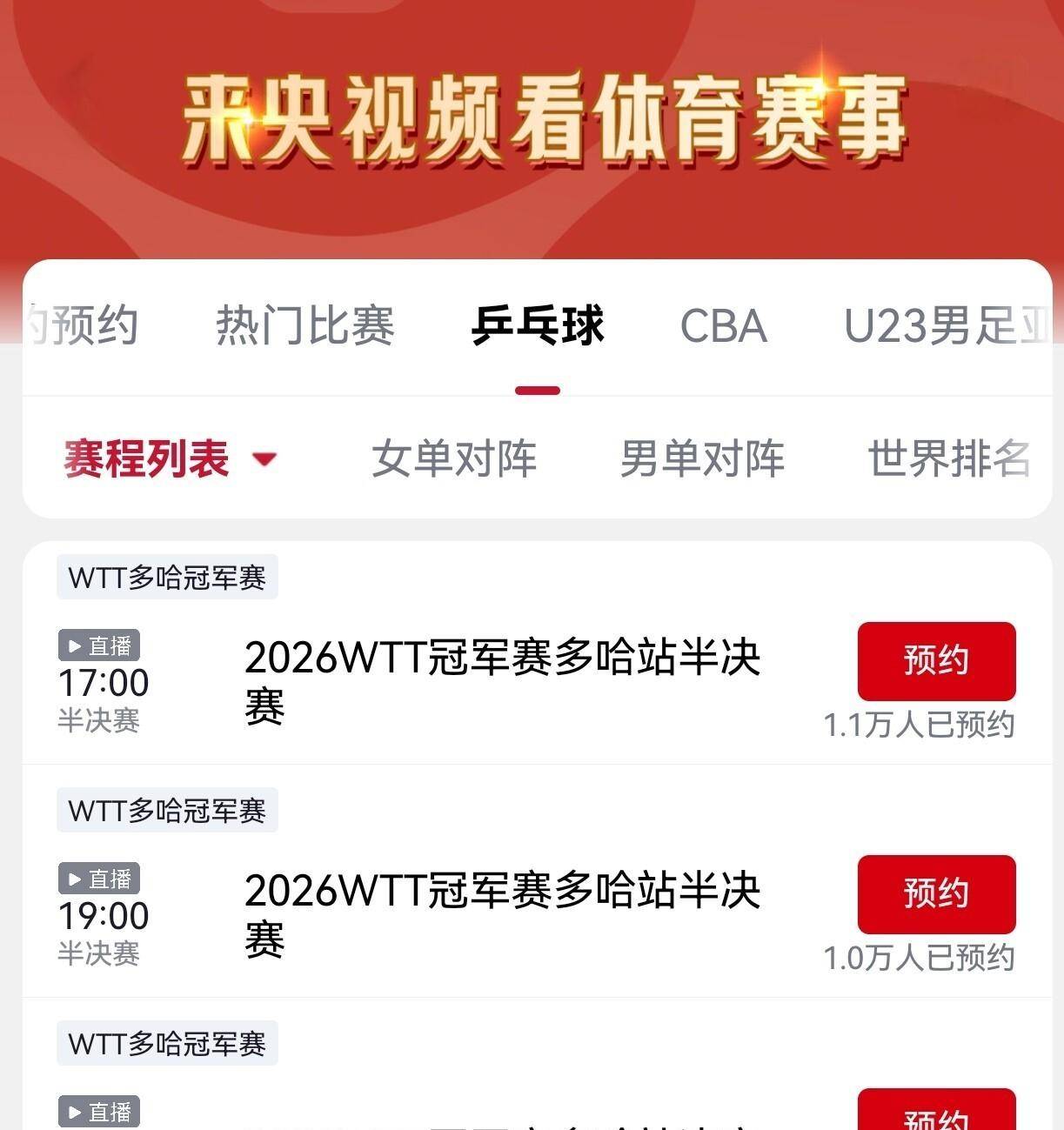Reserve the 19:00 semifinal with 预约

click(x=936, y=894)
